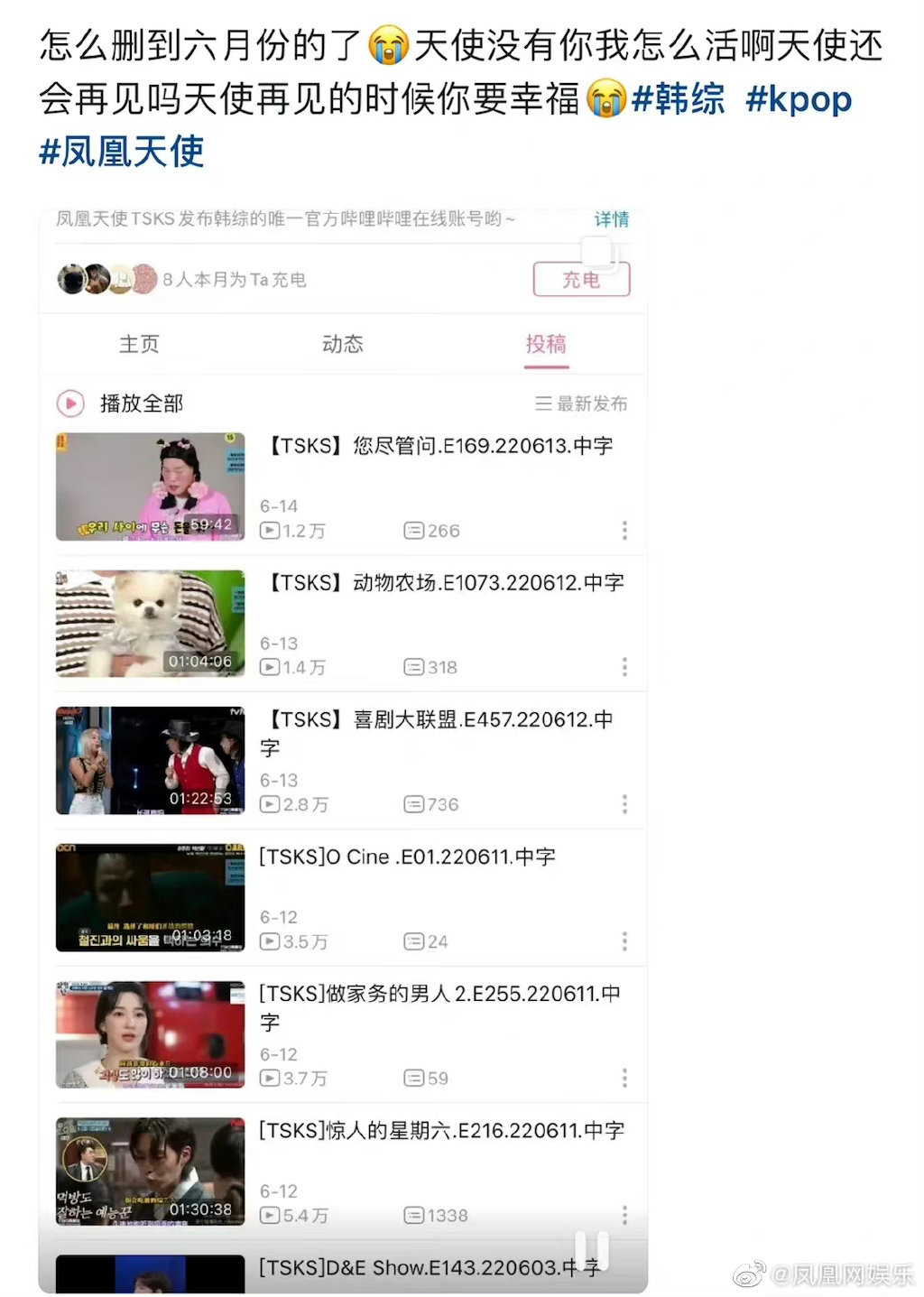Open the #凤凰天使 hashtag
Viewport: 924px width, 1297px height.
tap(122, 152)
